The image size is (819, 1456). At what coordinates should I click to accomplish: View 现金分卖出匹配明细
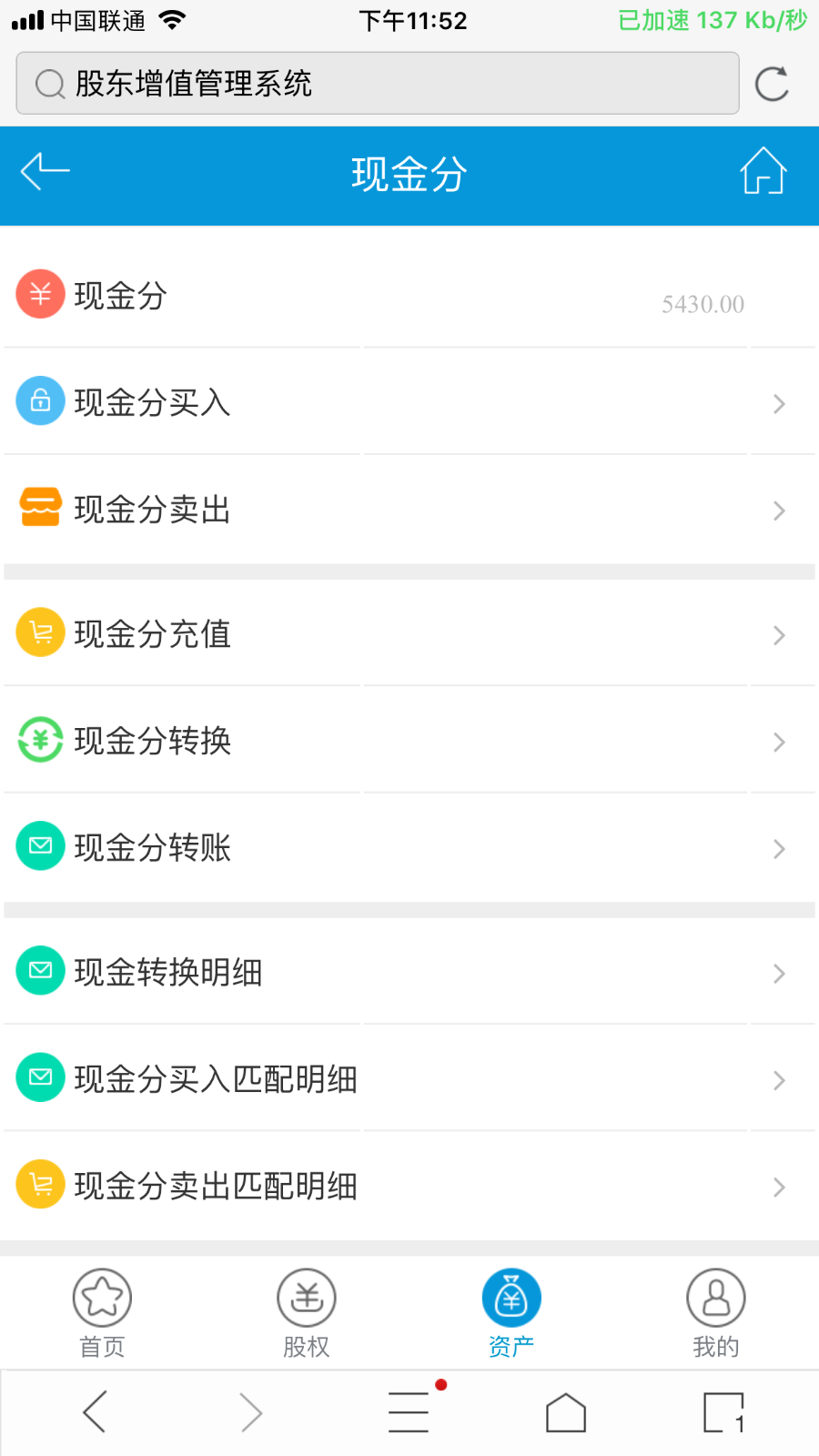409,1186
